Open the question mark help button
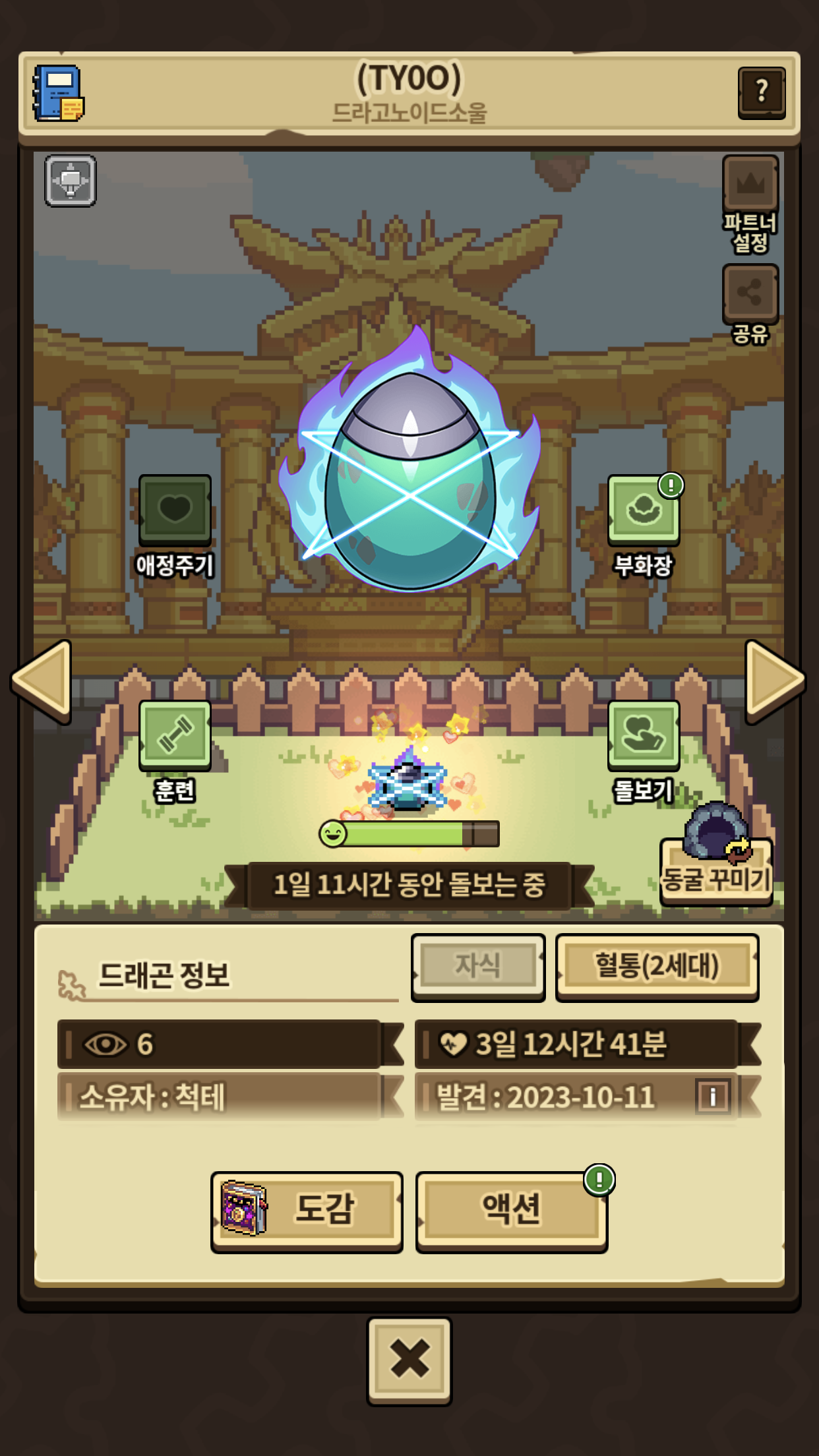The width and height of the screenshot is (819, 1456). pyautogui.click(x=761, y=92)
